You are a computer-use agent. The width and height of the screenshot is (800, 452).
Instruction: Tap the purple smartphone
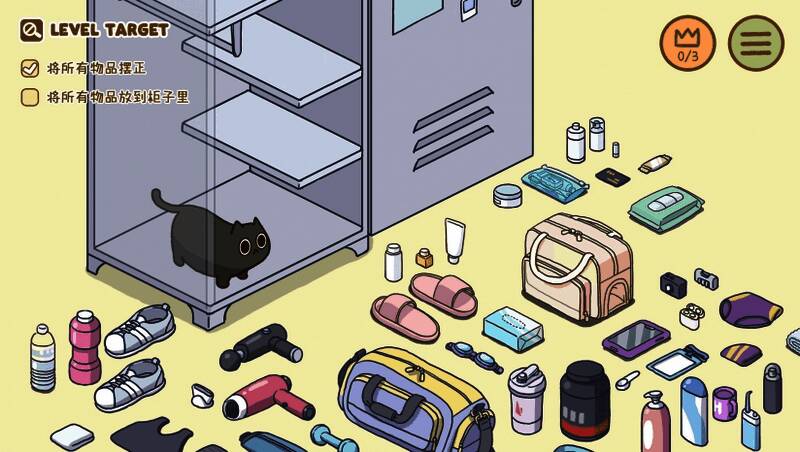(x=635, y=338)
